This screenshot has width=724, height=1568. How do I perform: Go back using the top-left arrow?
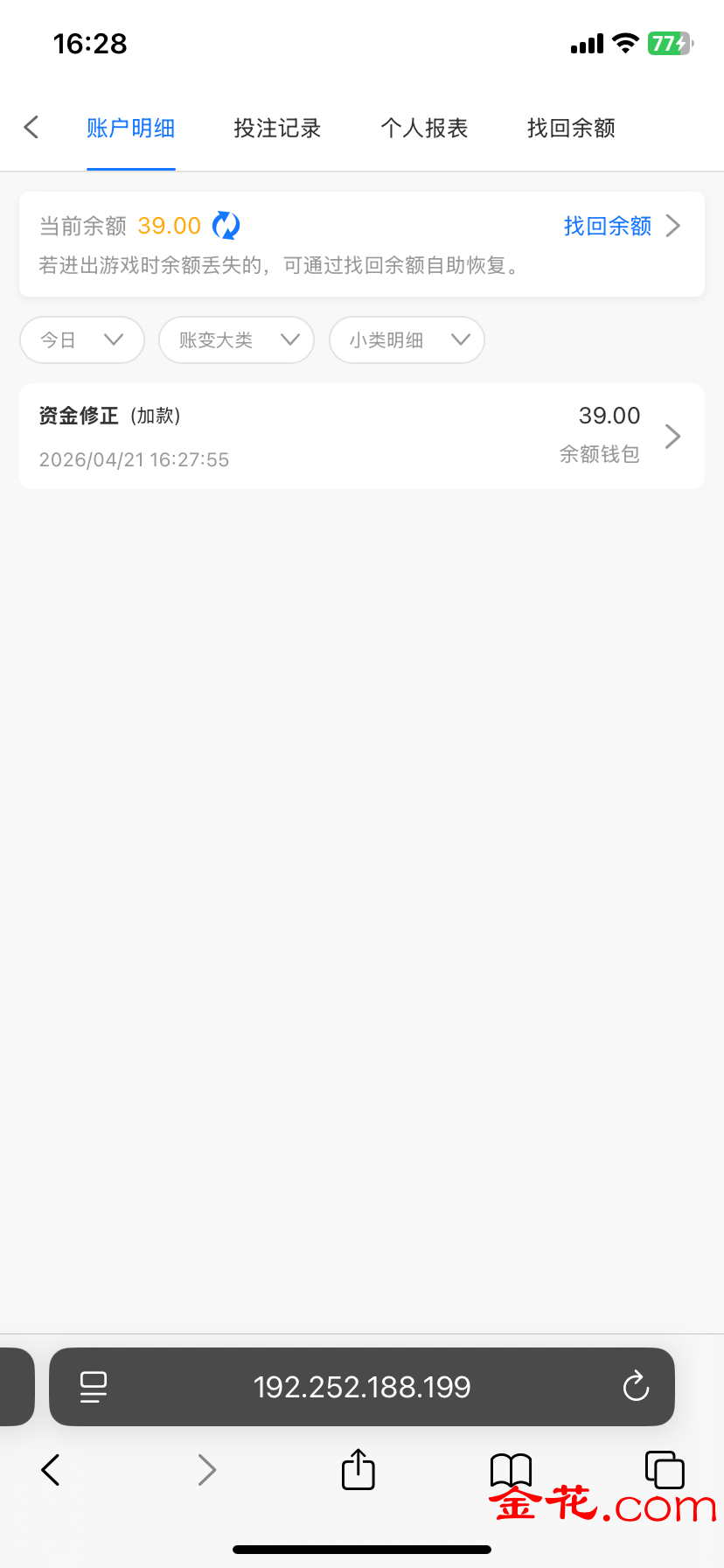pos(31,128)
